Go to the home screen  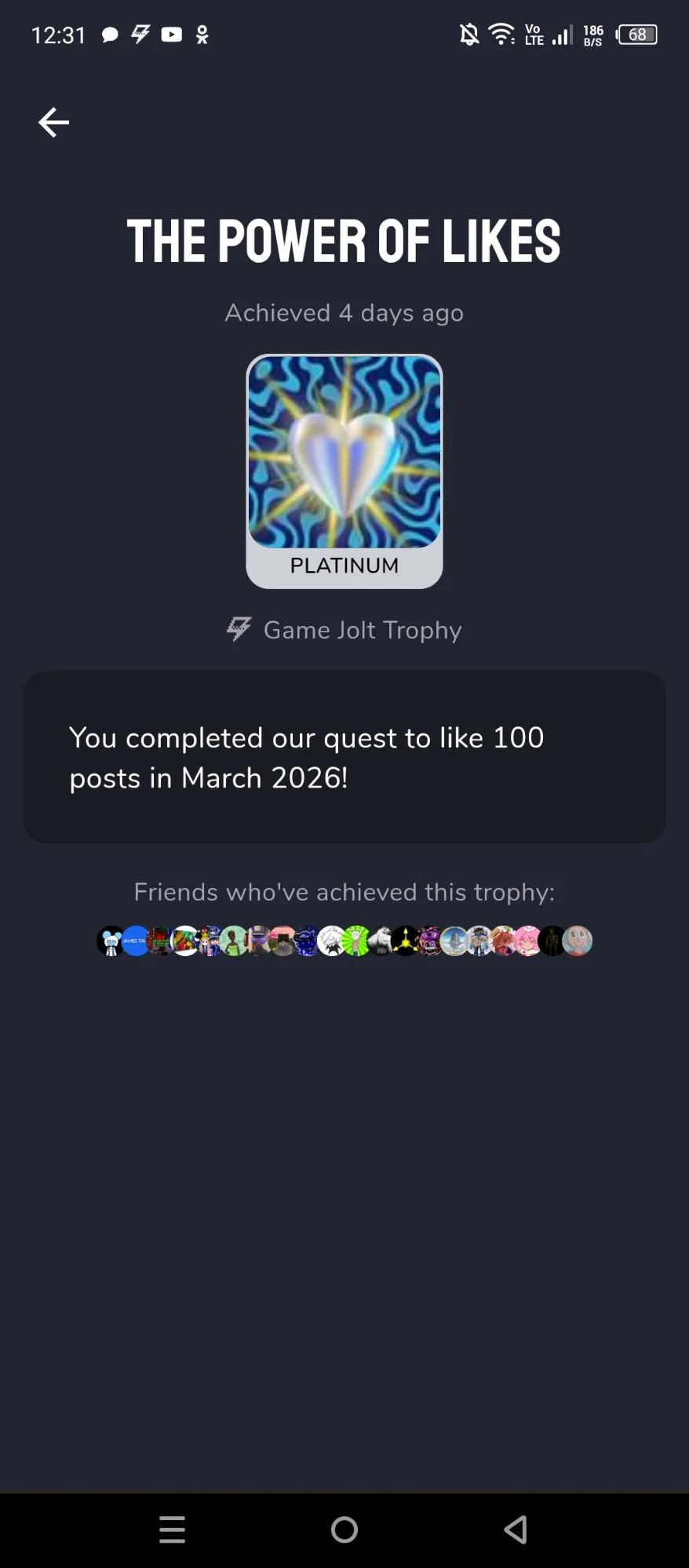coord(344,1529)
